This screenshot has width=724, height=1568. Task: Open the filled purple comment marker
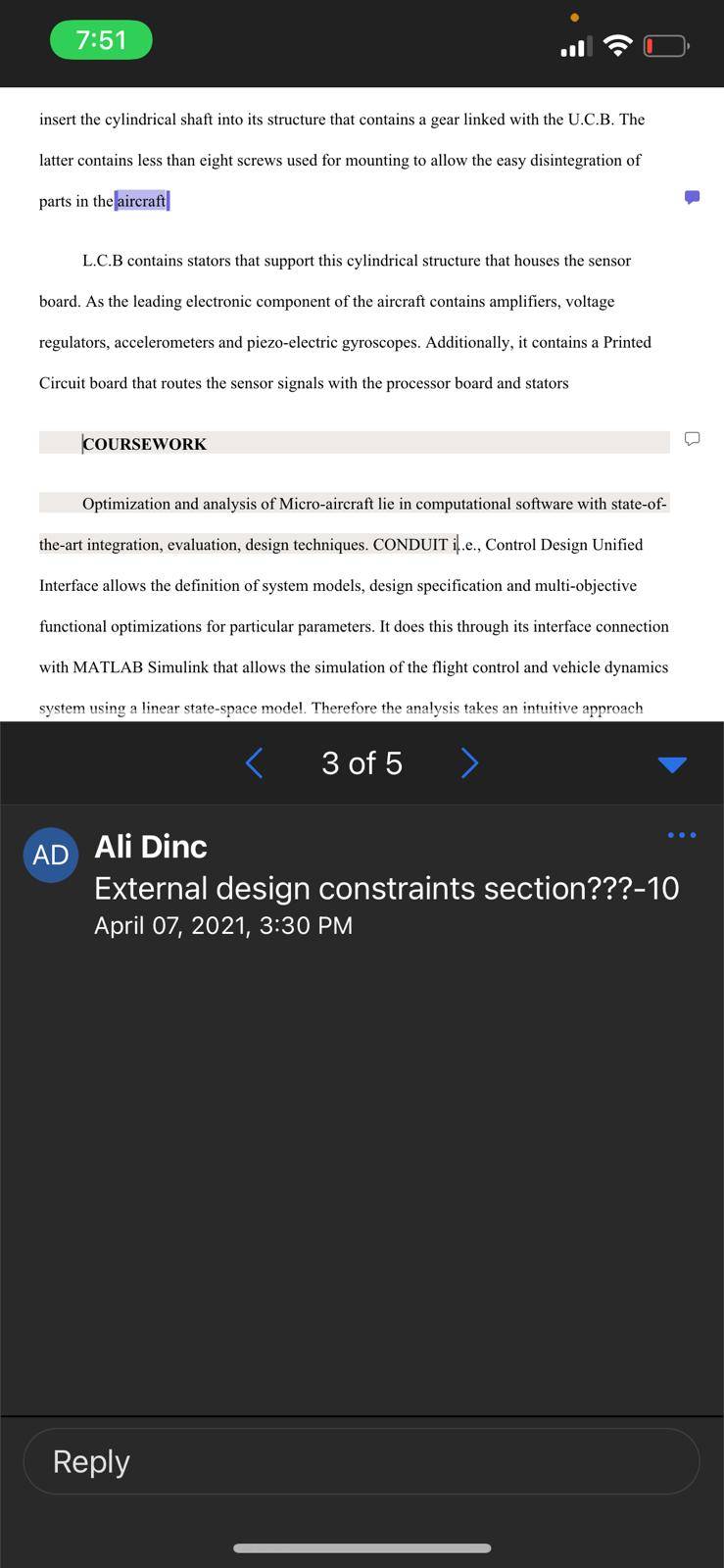pos(692,197)
